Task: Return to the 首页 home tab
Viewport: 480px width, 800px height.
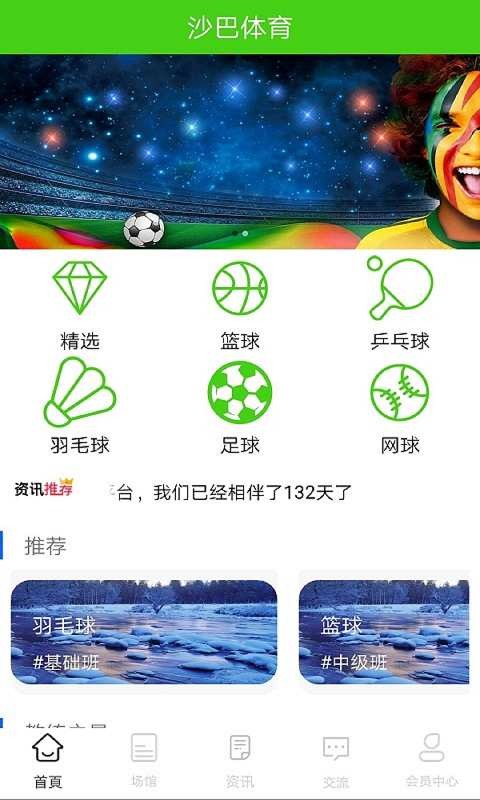Action: coord(48,760)
